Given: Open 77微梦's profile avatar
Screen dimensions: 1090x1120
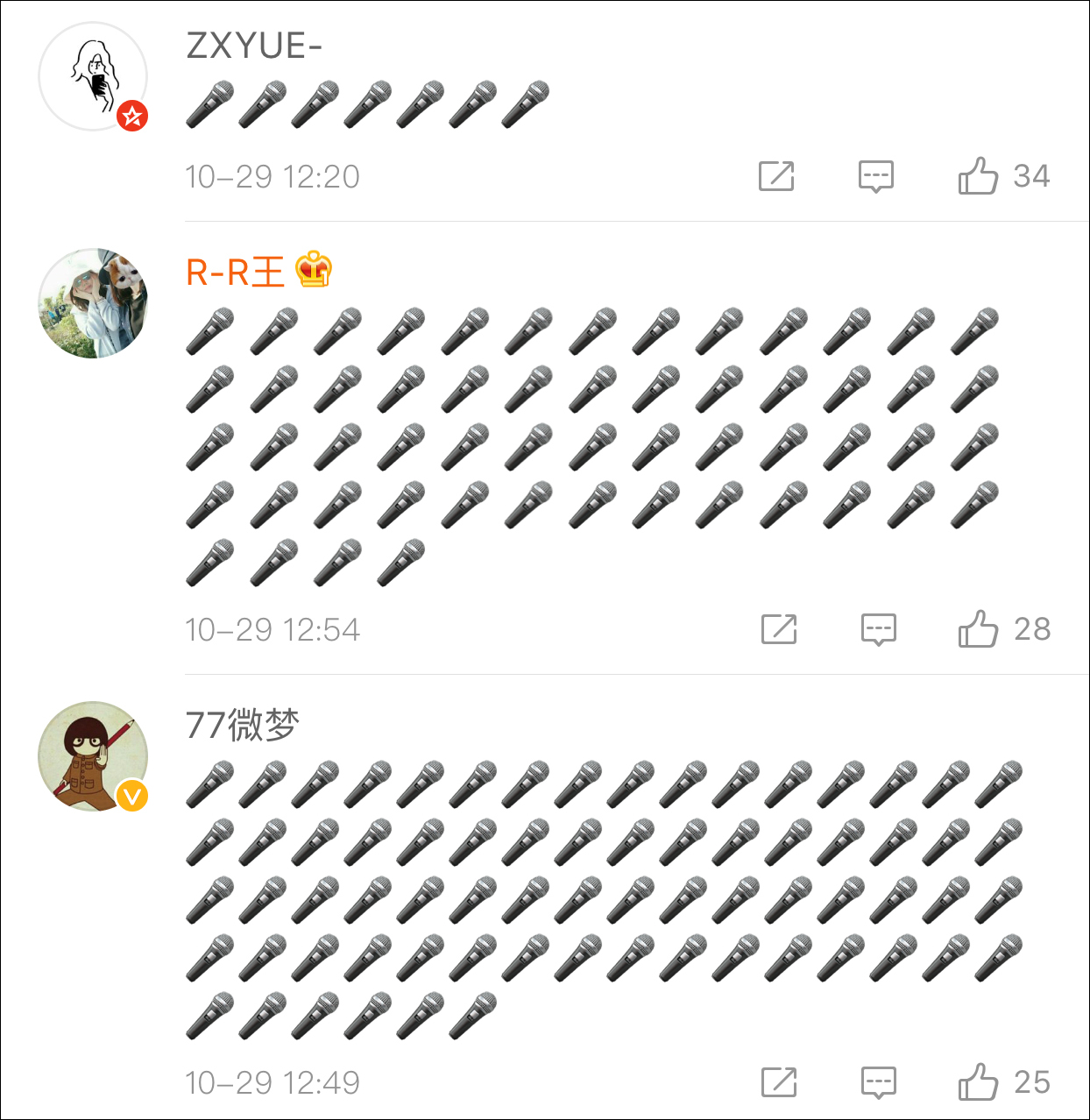Looking at the screenshot, I should 93,756.
